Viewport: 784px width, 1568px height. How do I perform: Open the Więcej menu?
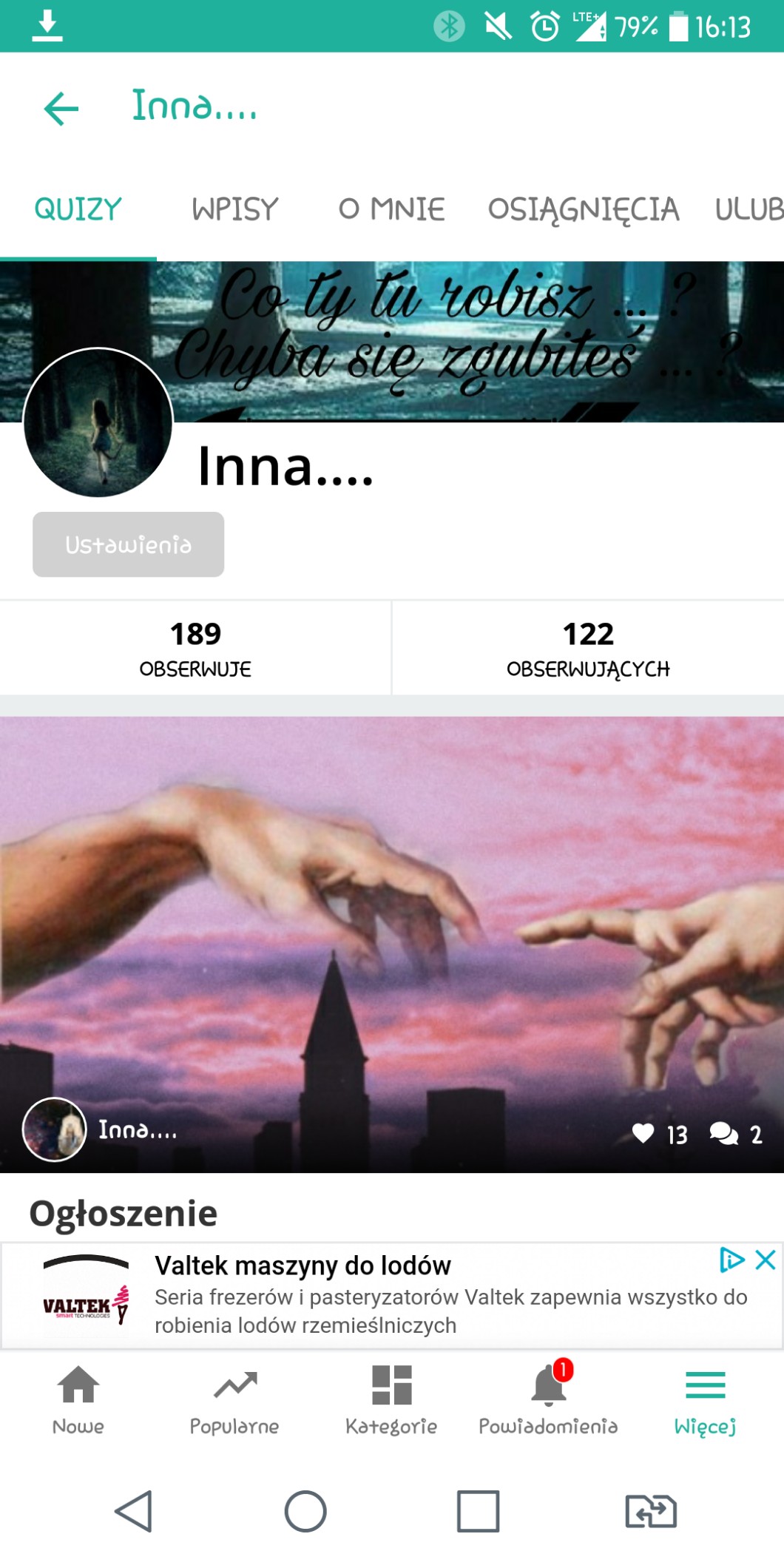[x=705, y=1399]
